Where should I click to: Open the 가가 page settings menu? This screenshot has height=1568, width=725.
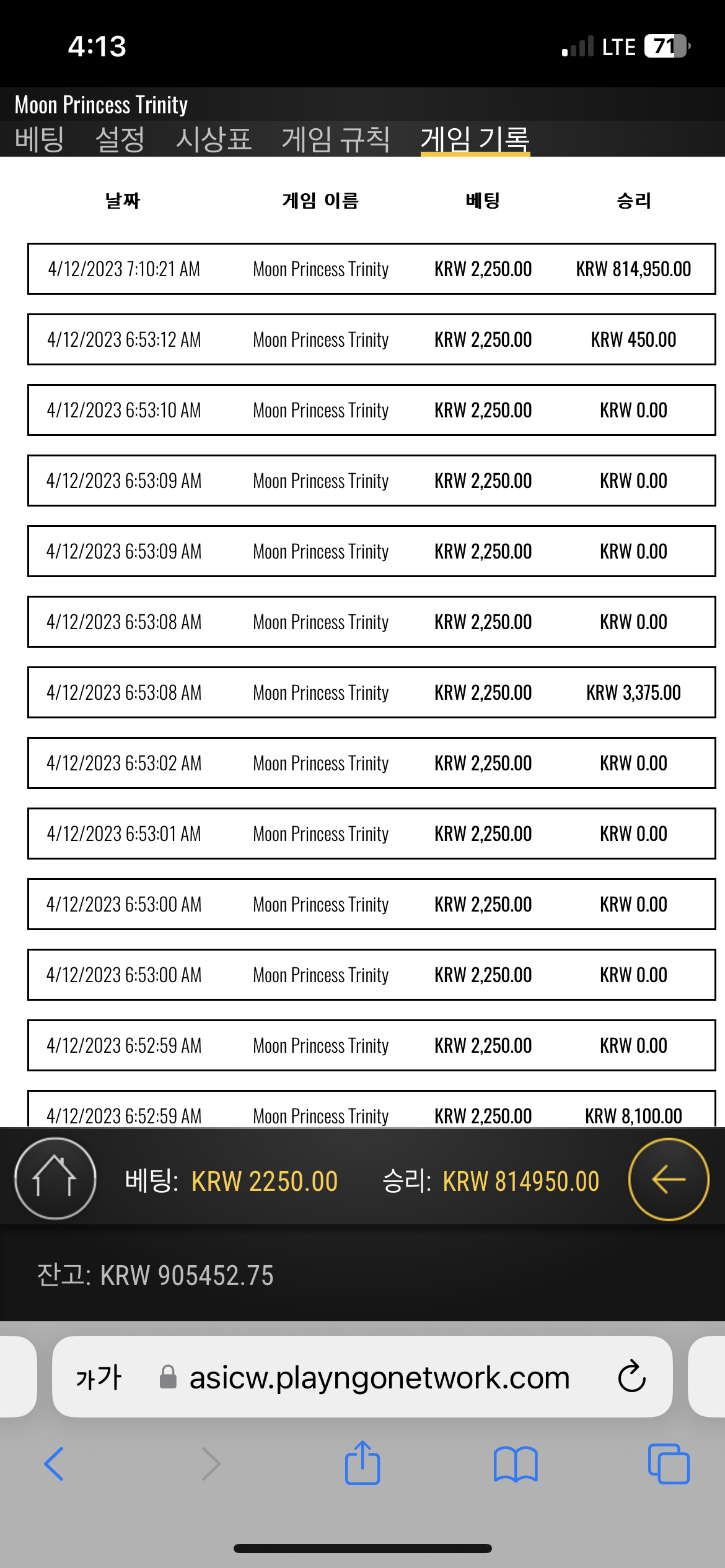[x=99, y=1378]
